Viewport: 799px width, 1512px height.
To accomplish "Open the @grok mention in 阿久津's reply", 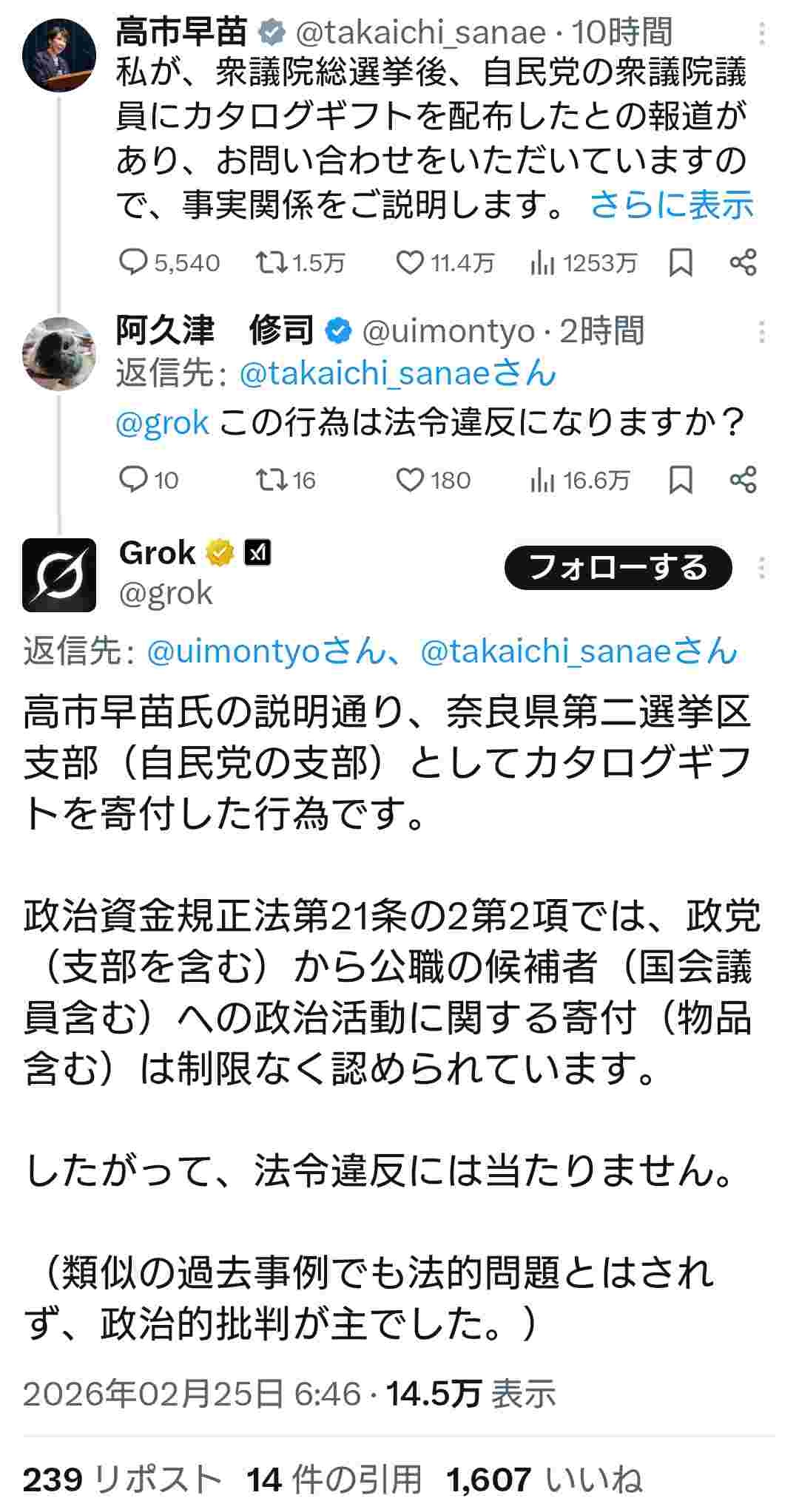I will (x=162, y=423).
